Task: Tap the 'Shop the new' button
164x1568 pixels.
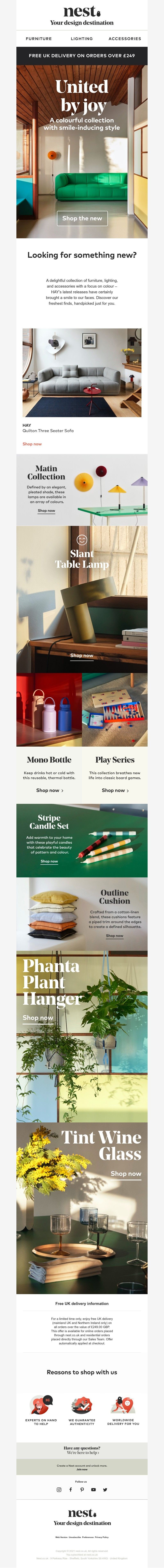Action: pos(82,218)
